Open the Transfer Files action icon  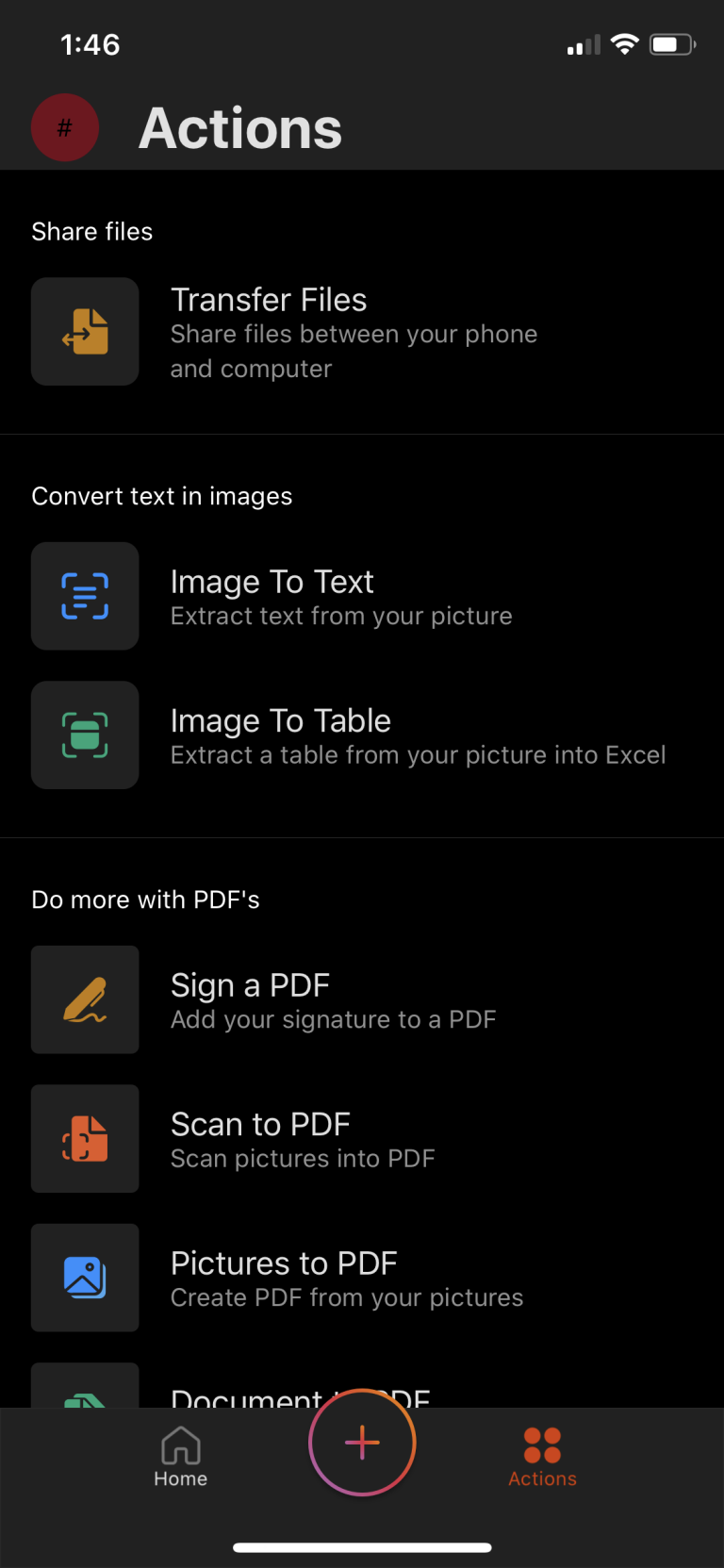click(85, 331)
